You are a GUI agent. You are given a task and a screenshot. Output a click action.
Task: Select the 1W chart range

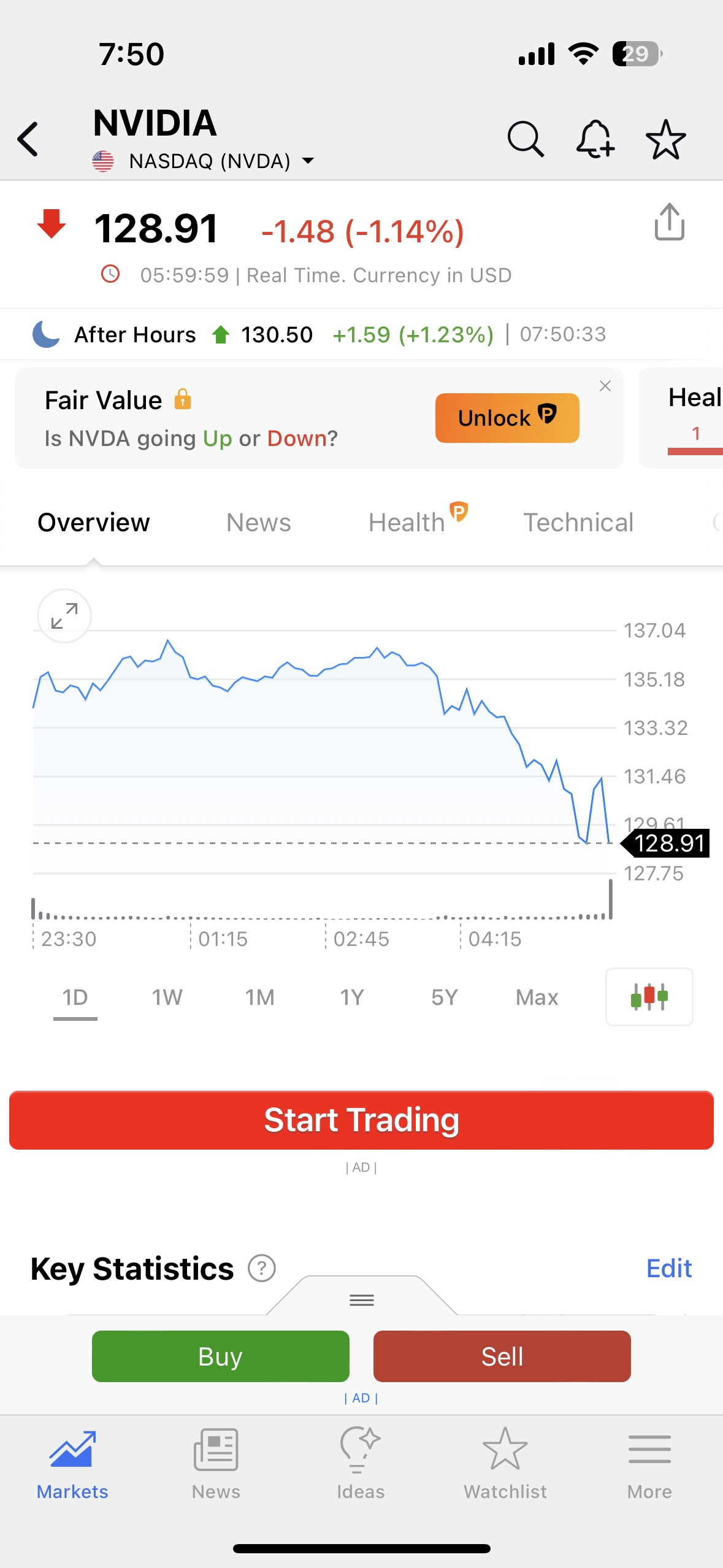167,997
